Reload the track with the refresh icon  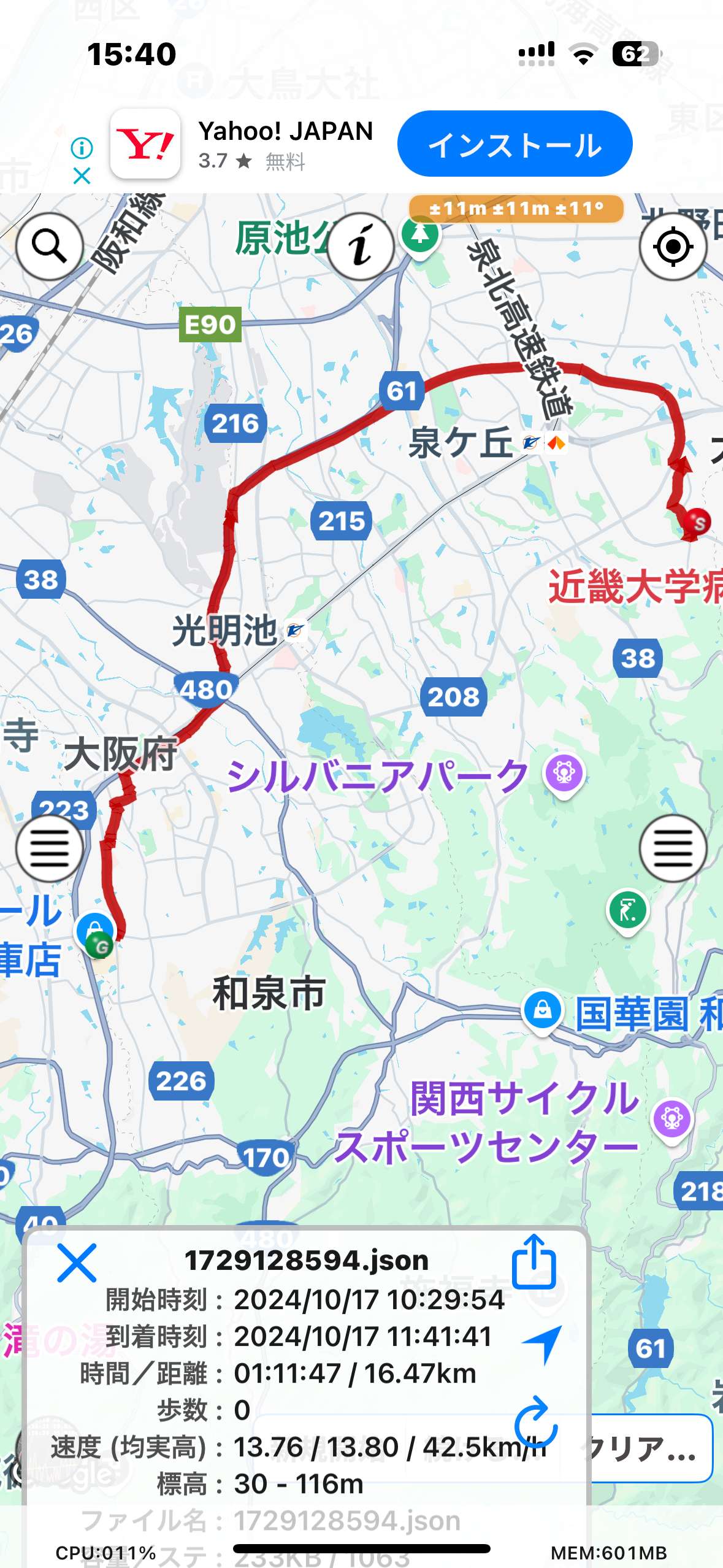tap(535, 1421)
